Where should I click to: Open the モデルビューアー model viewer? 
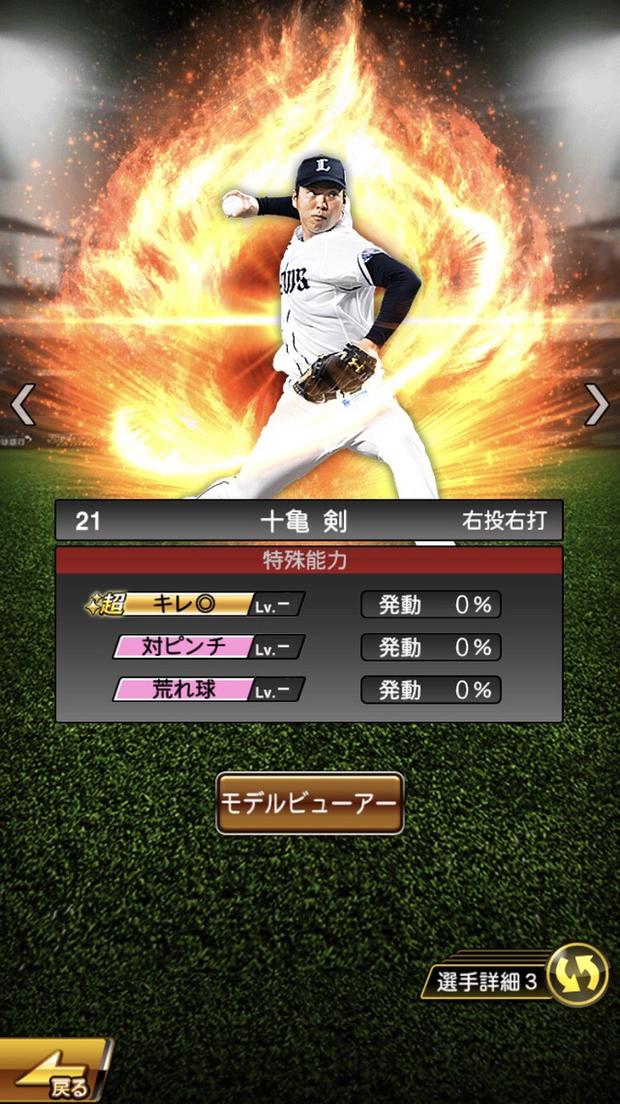tap(310, 803)
